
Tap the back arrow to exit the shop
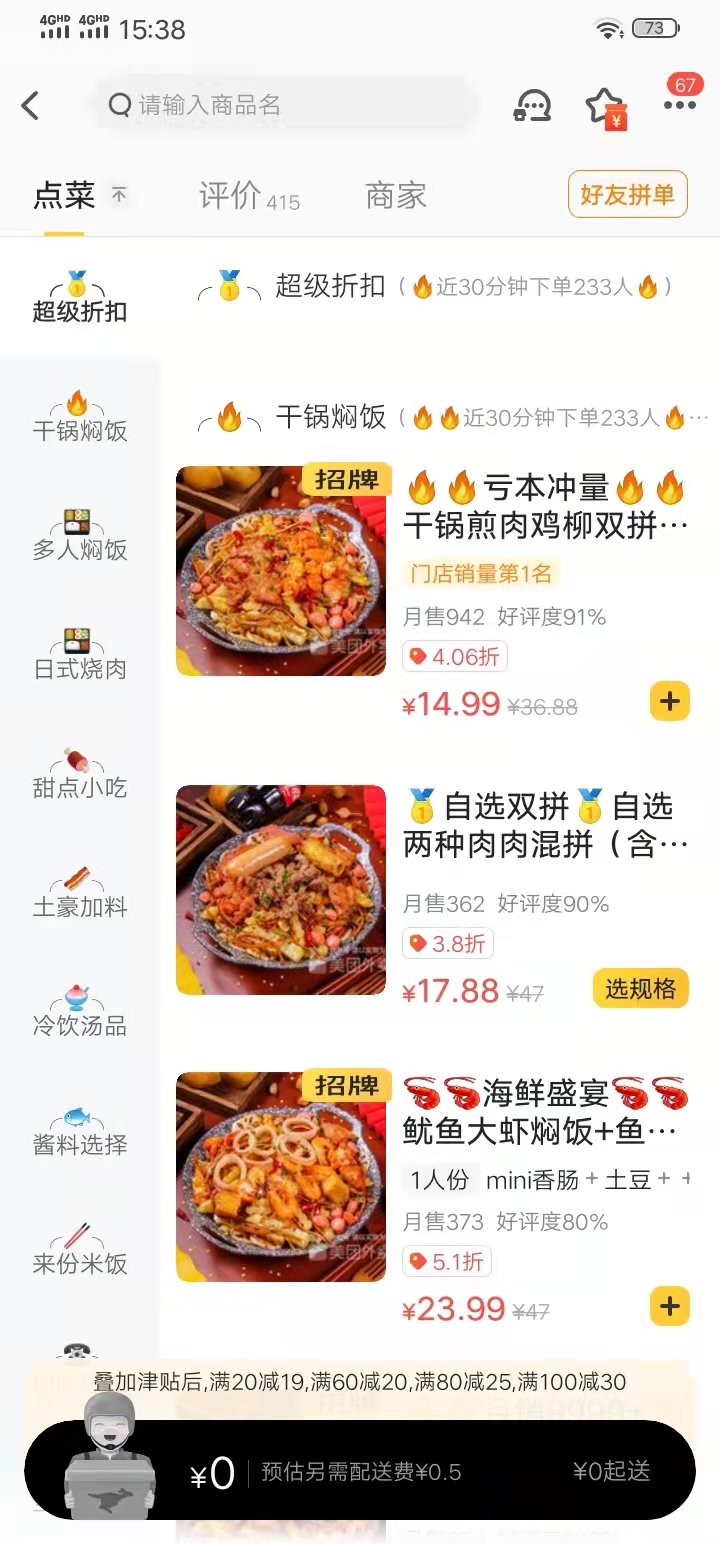coord(30,105)
